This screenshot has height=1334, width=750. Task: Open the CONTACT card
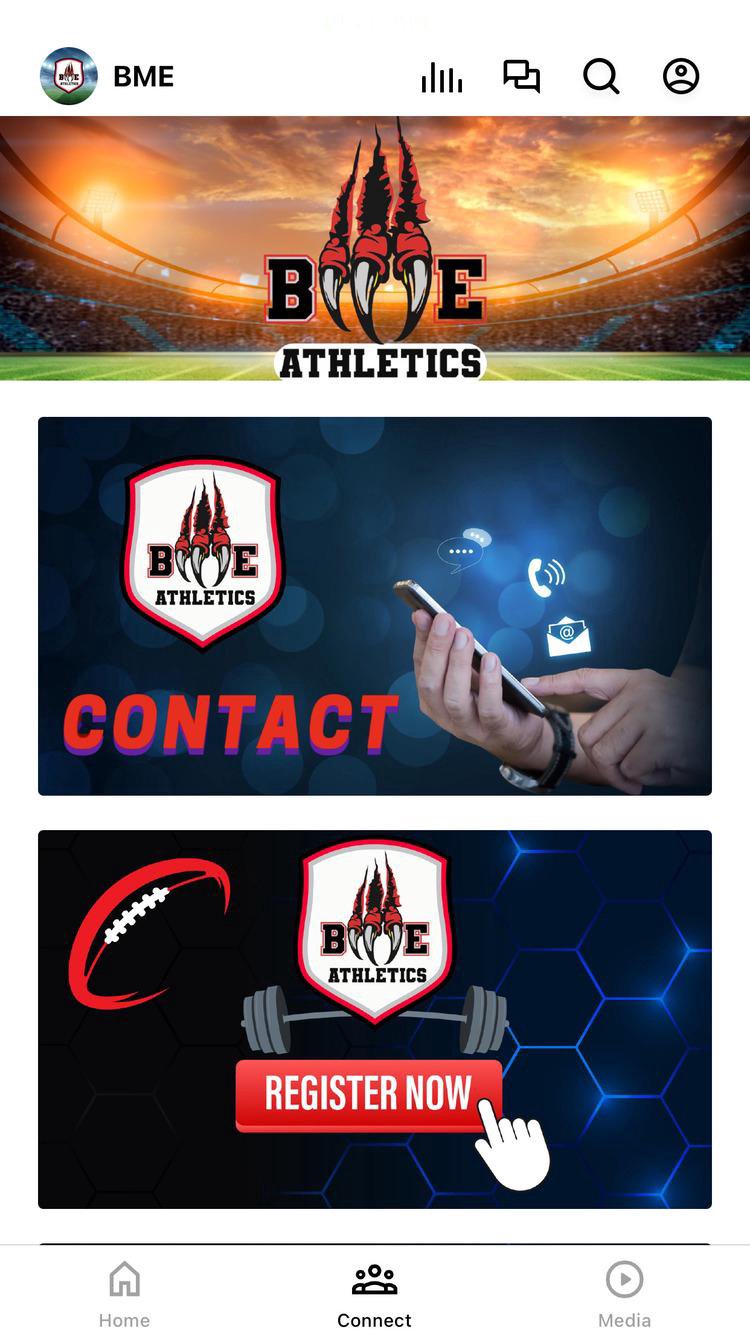pos(375,604)
